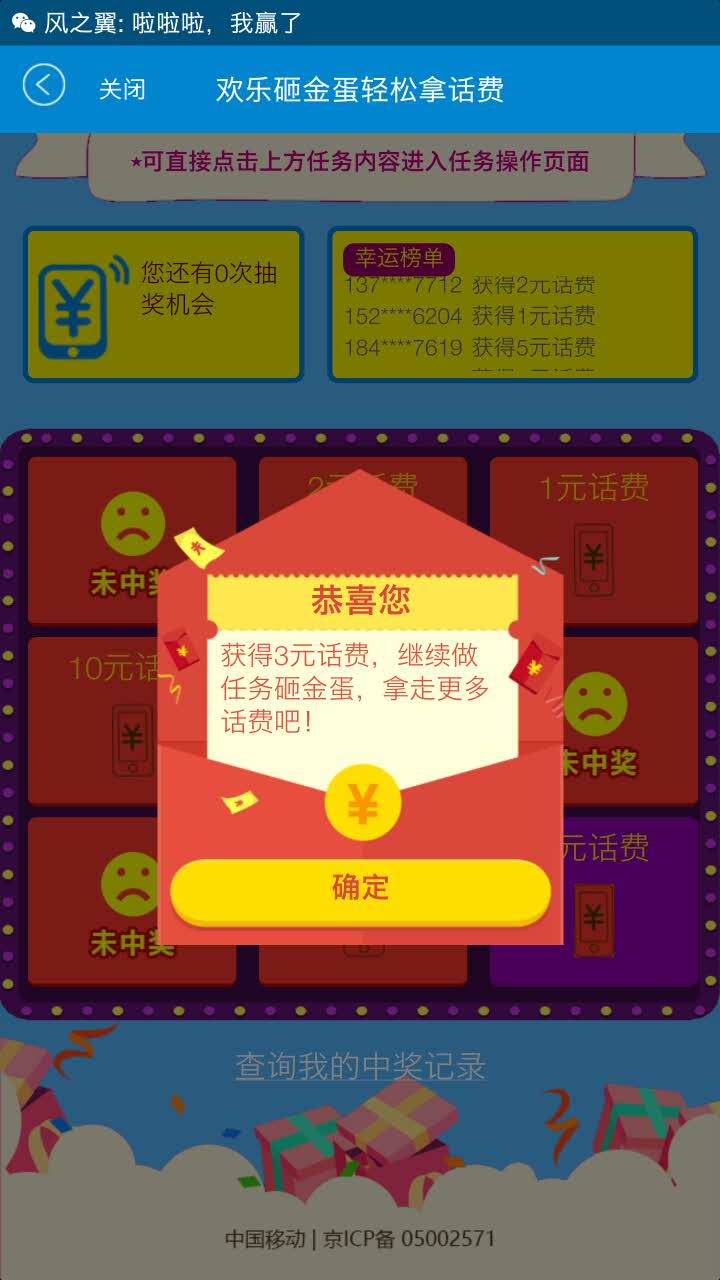Go back using the arrow icon
Image resolution: width=720 pixels, height=1280 pixels.
[44, 86]
